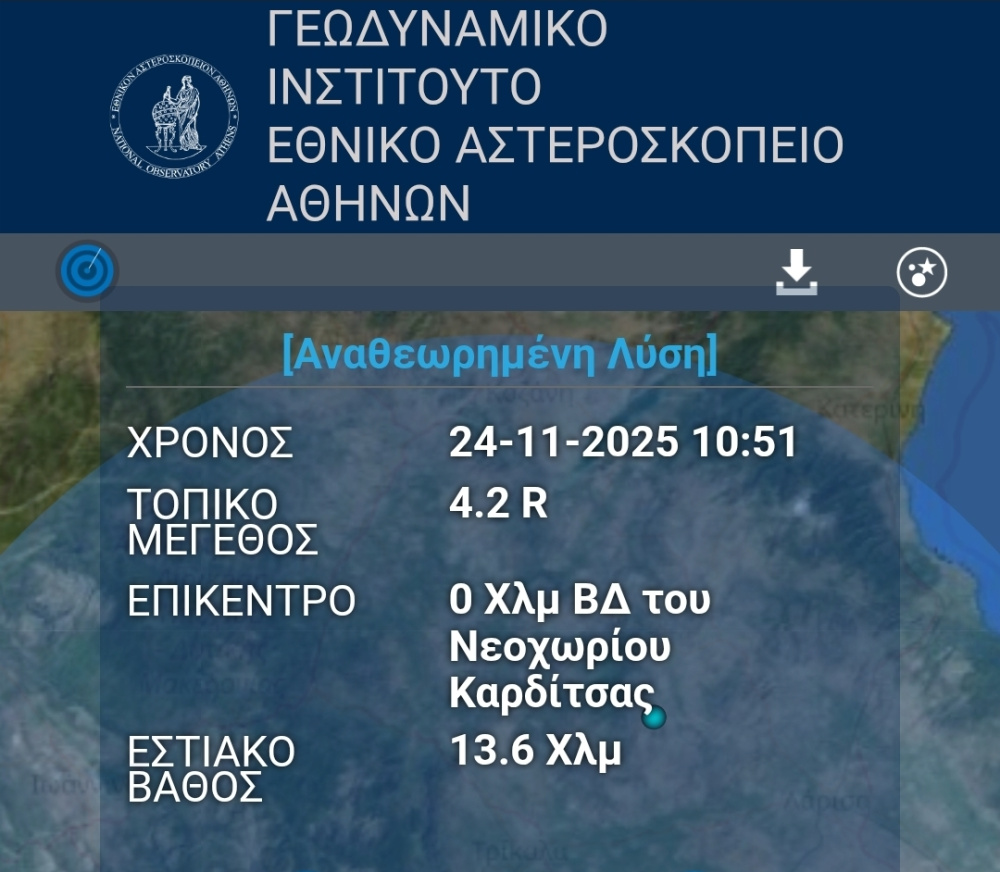This screenshot has width=1000, height=872.
Task: Open the stars circle icon
Action: pos(921,272)
